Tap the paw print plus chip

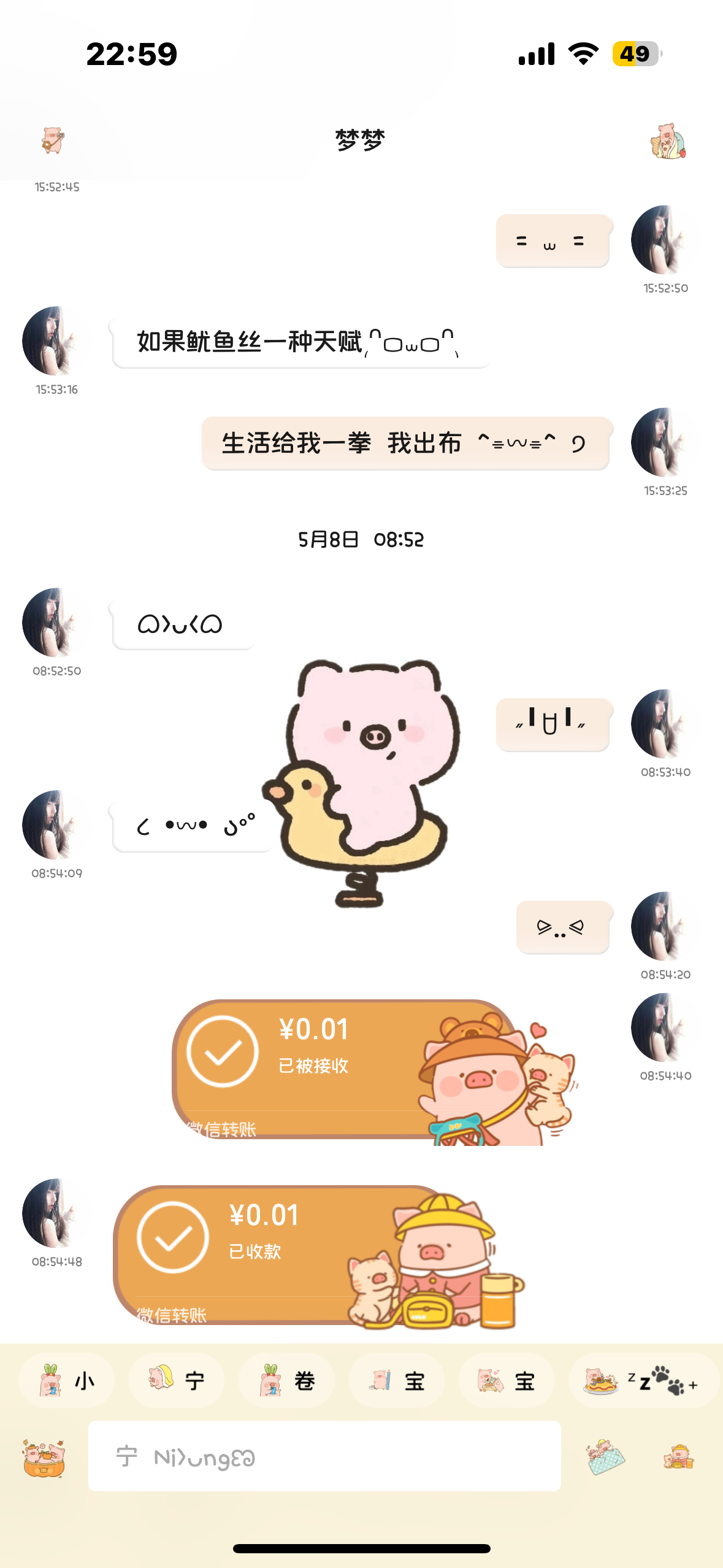click(x=643, y=1381)
